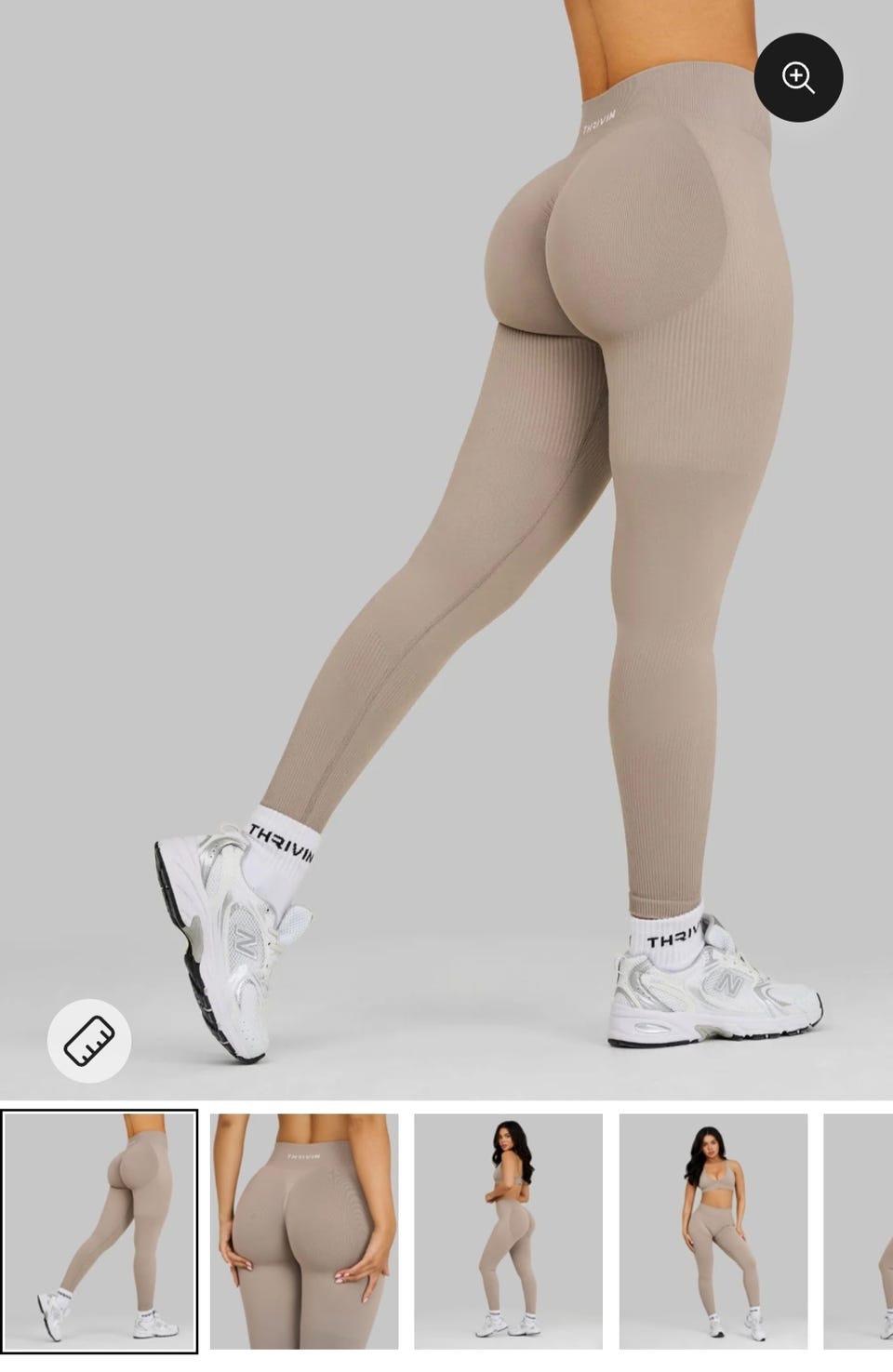Open the size guide ruler icon
The width and height of the screenshot is (893, 1372).
(89, 1041)
